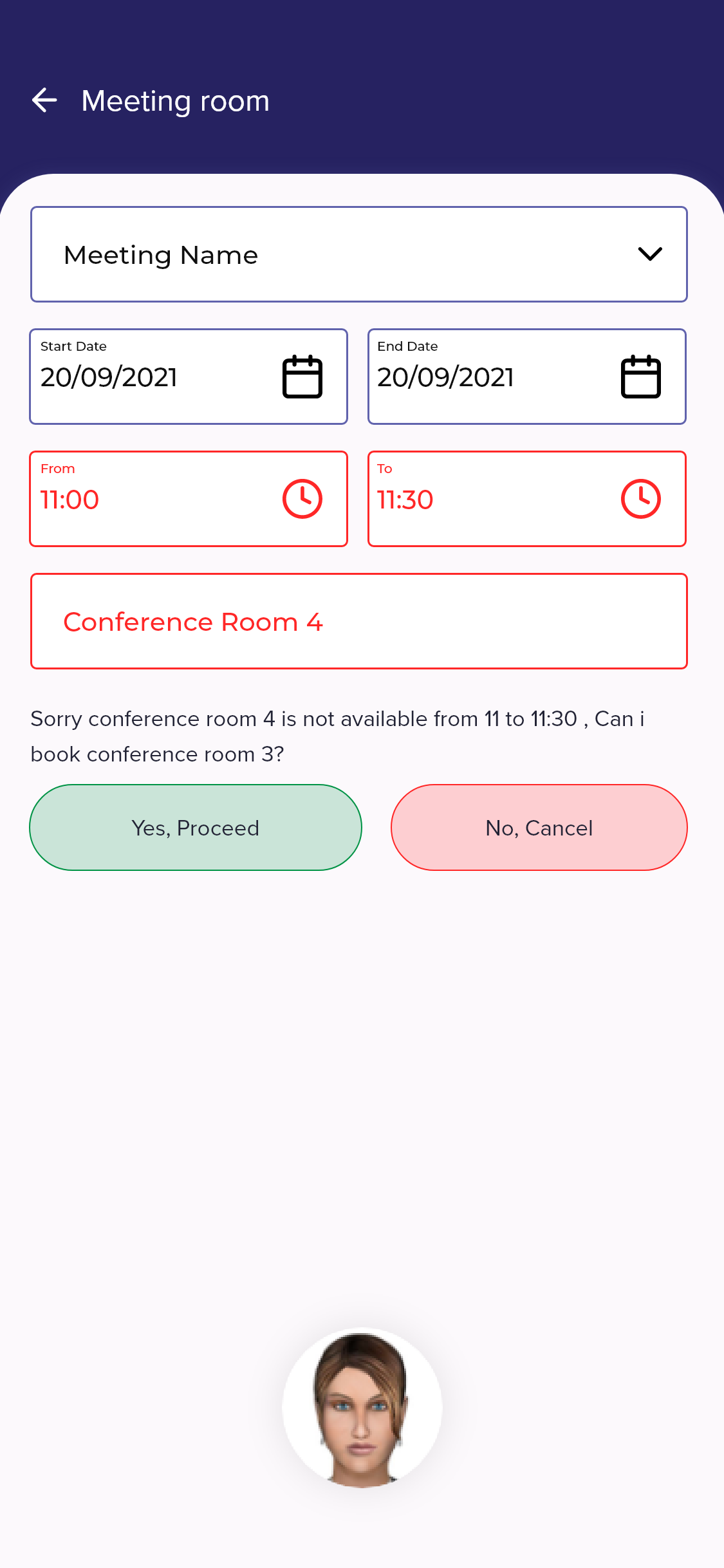Expand the Meeting Name dropdown
Viewport: 724px width, 1568px height.
[x=649, y=254]
